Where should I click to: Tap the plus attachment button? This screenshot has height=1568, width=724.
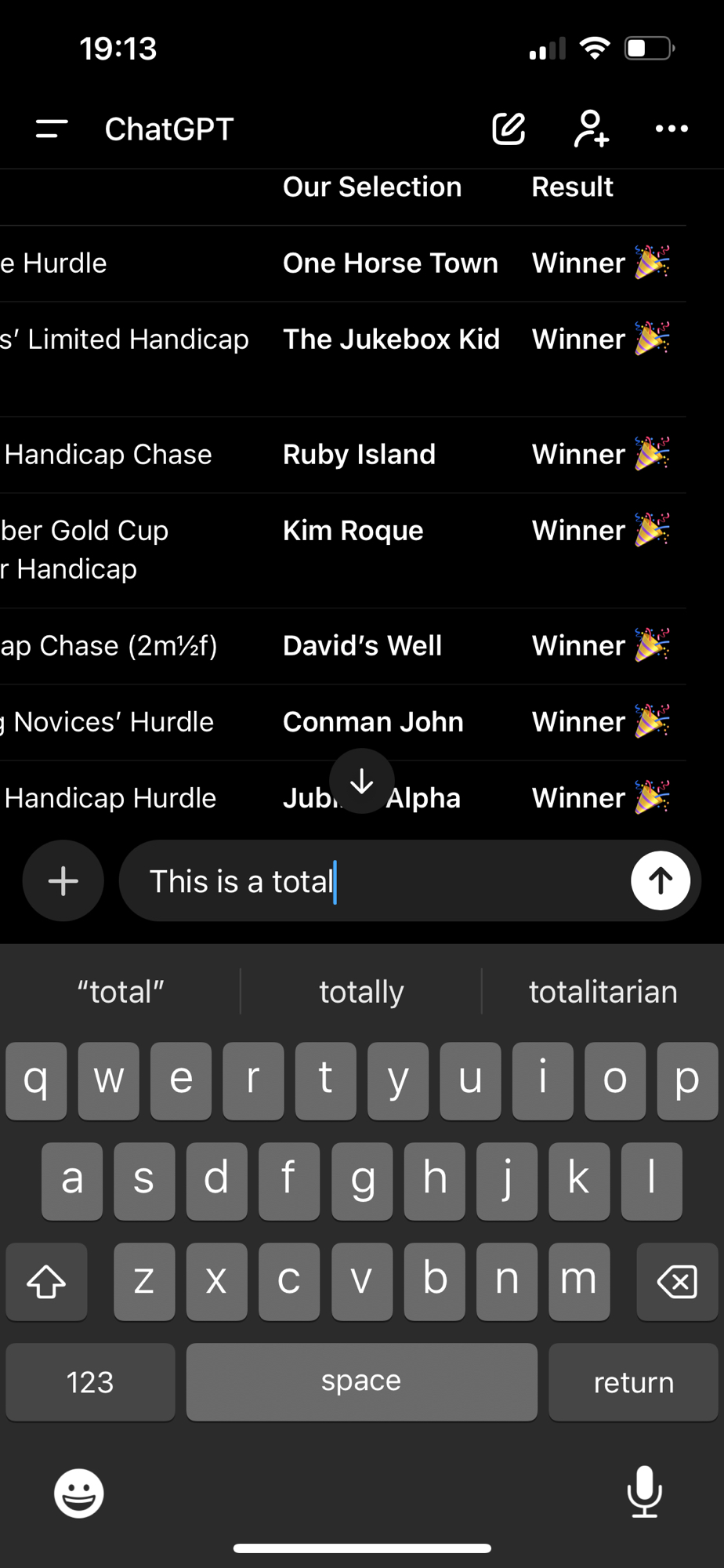pyautogui.click(x=63, y=881)
